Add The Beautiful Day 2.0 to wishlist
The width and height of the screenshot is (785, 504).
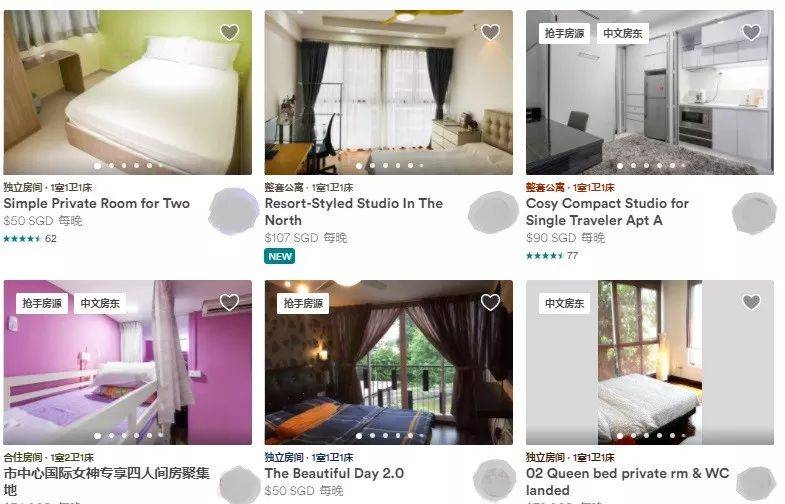pyautogui.click(x=490, y=302)
